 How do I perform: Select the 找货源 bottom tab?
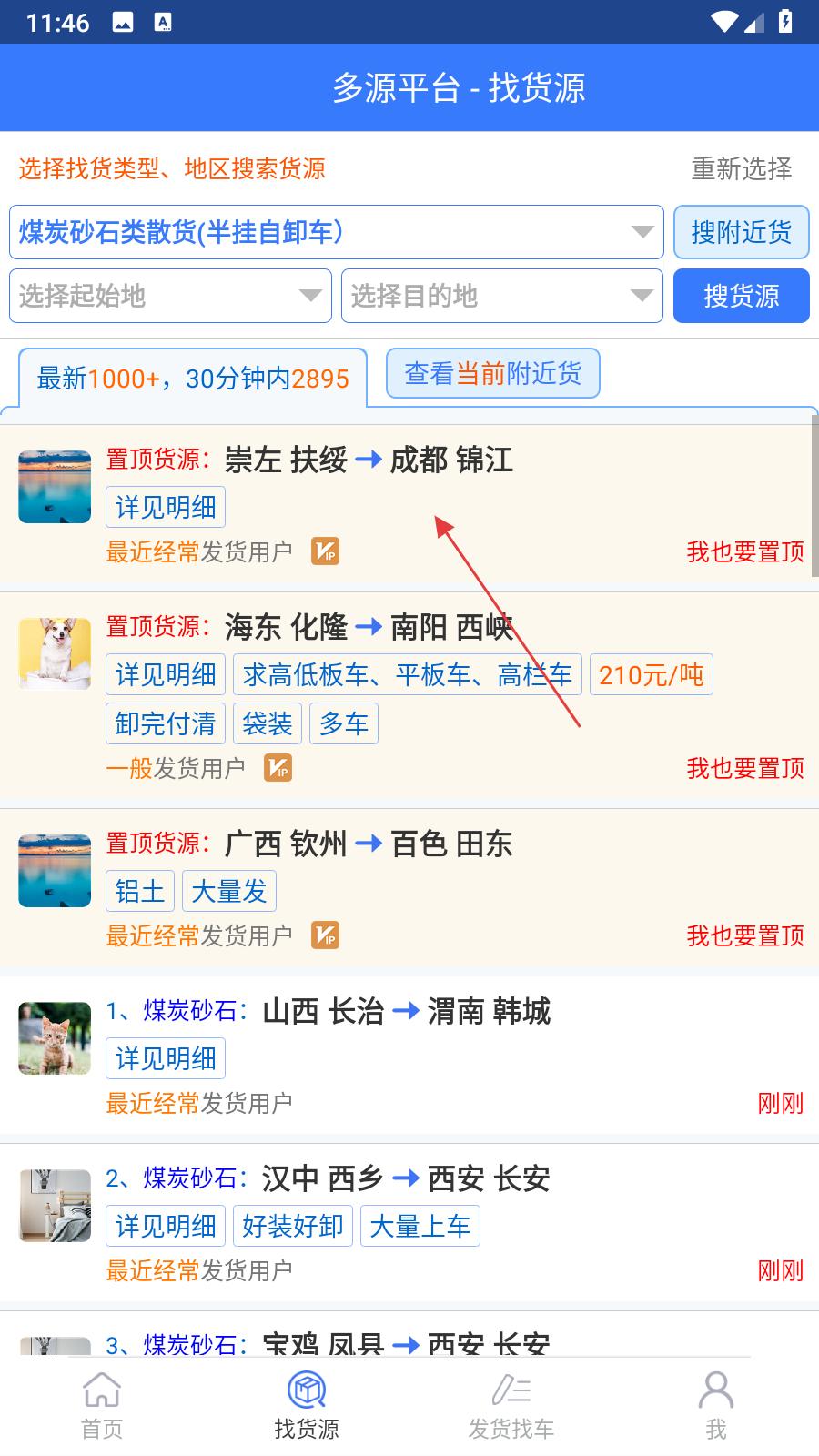307,1406
